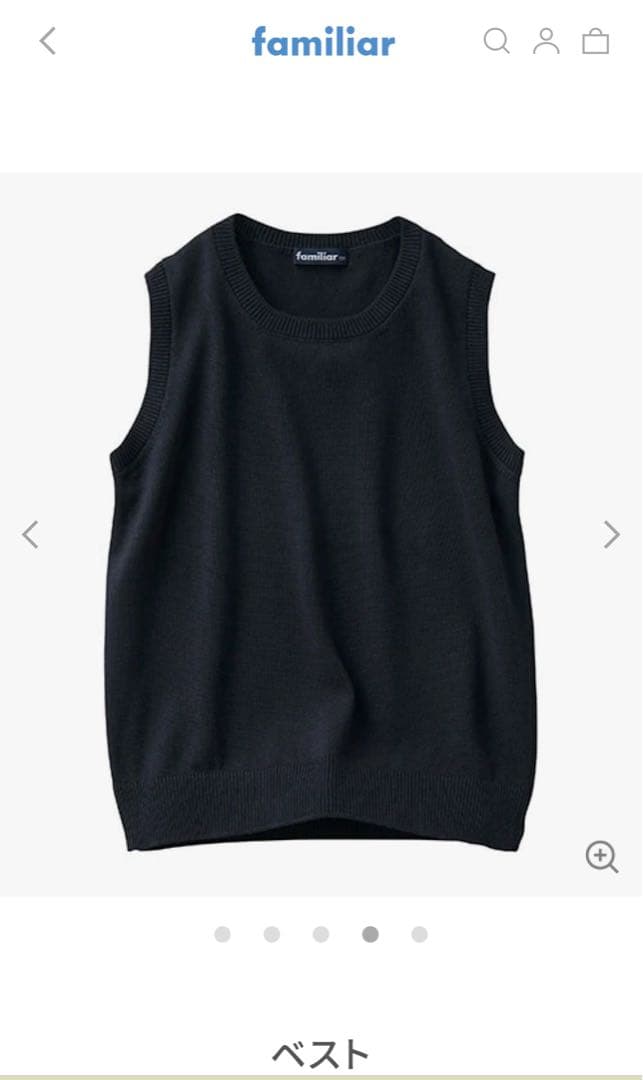643x1080 pixels.
Task: Select the third image dot
Action: tap(321, 934)
